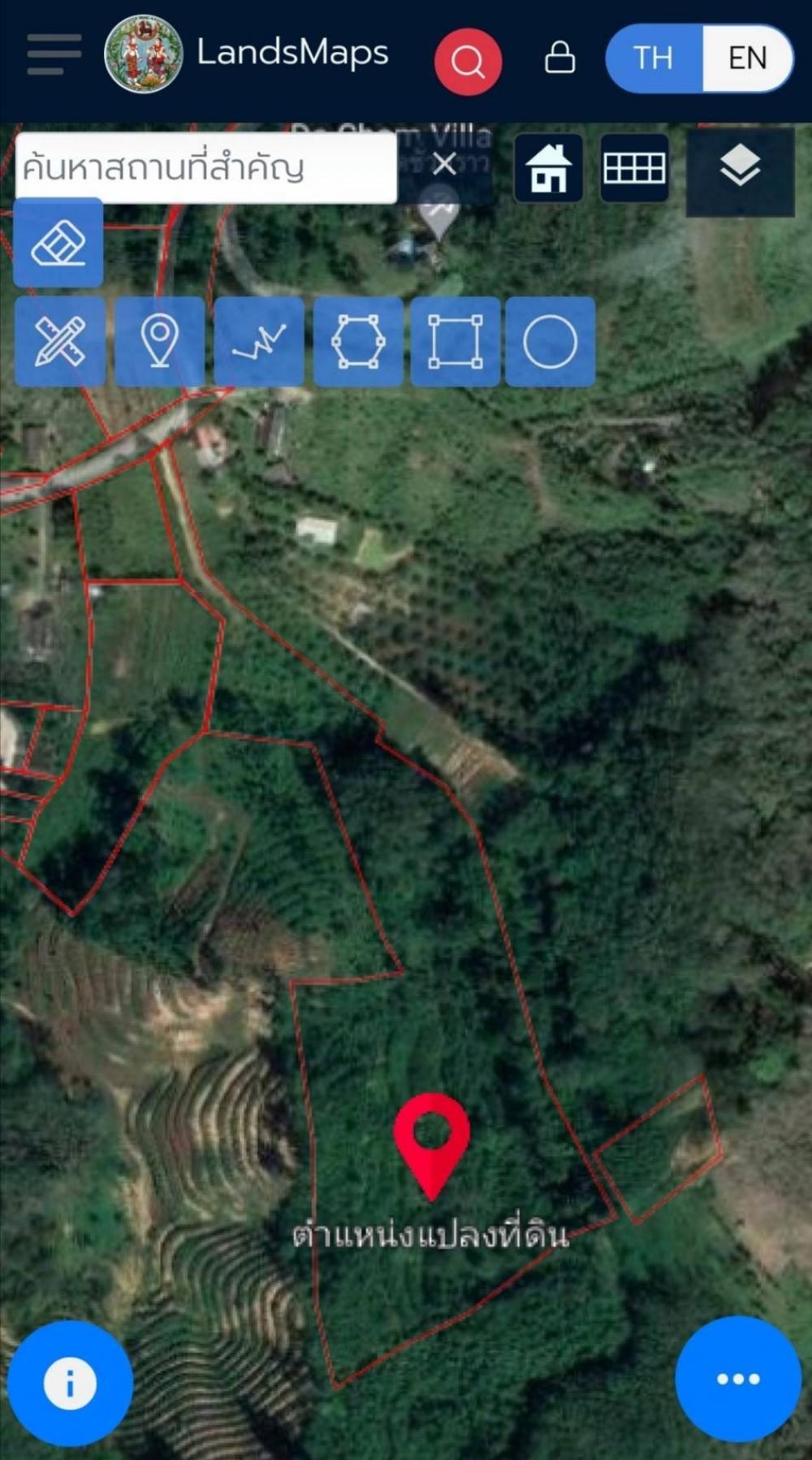Image resolution: width=812 pixels, height=1460 pixels.
Task: Open the lock login icon
Action: [x=559, y=58]
